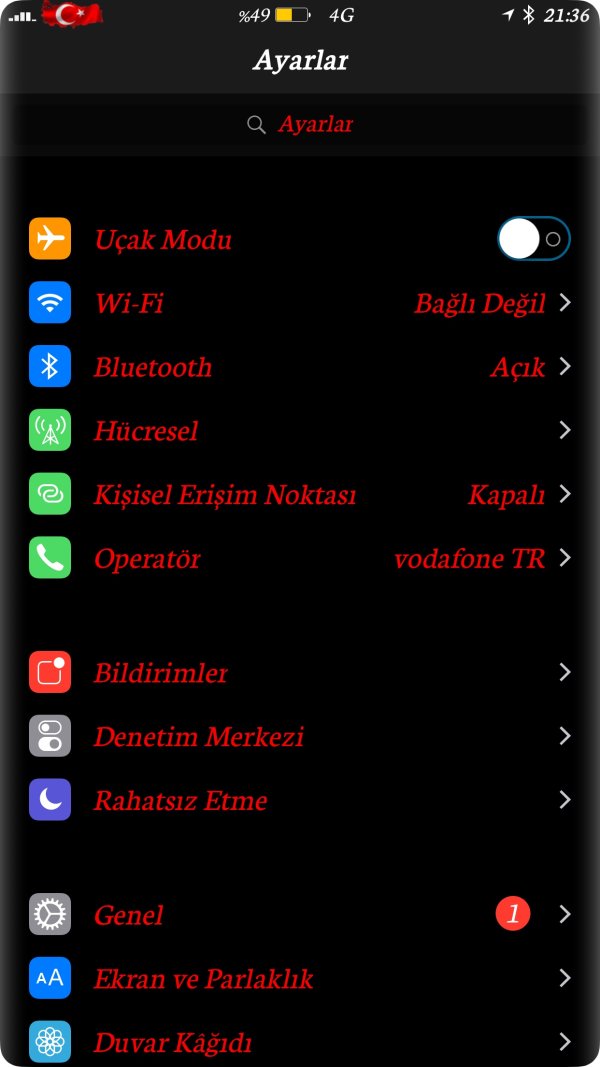Open Operatör settings
This screenshot has width=600, height=1067.
tap(300, 559)
